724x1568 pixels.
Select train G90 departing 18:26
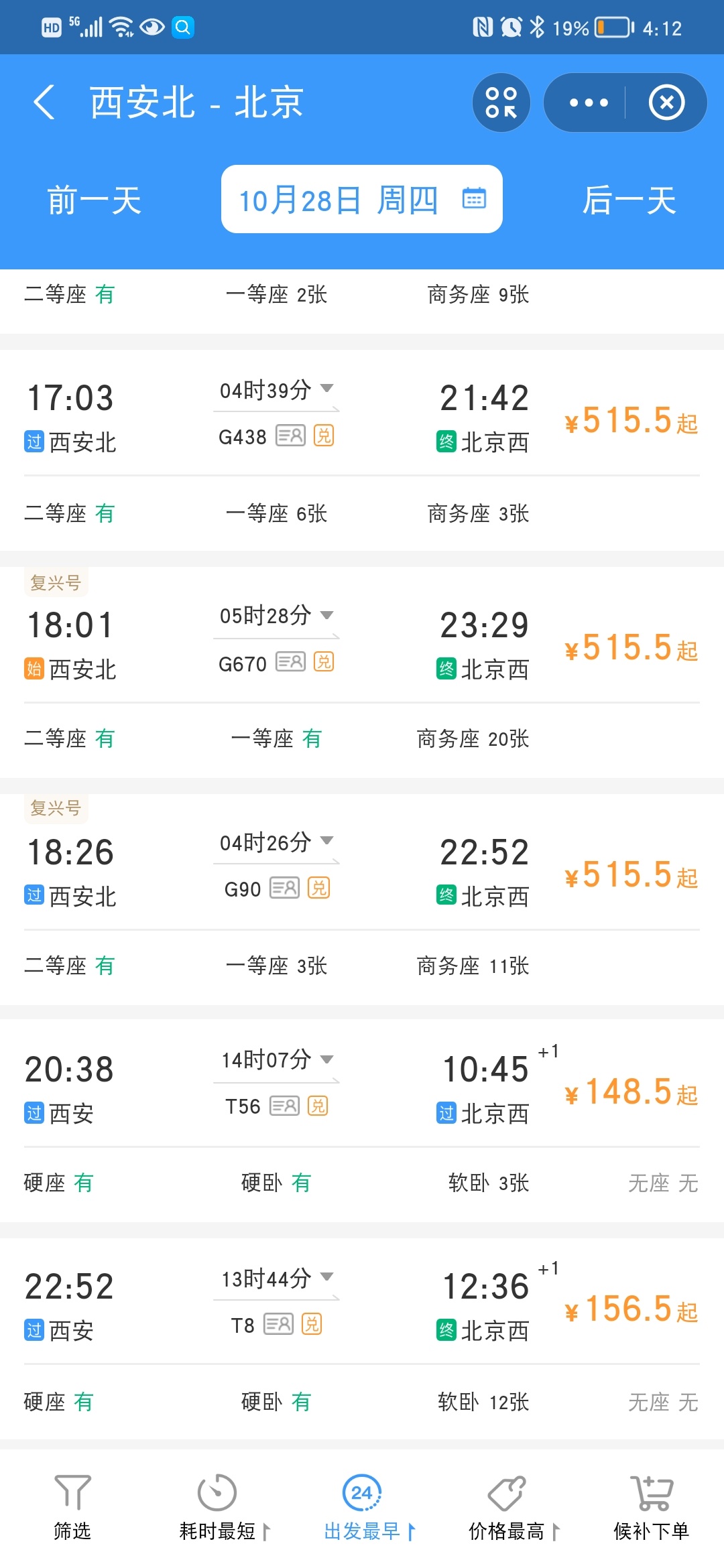362,899
